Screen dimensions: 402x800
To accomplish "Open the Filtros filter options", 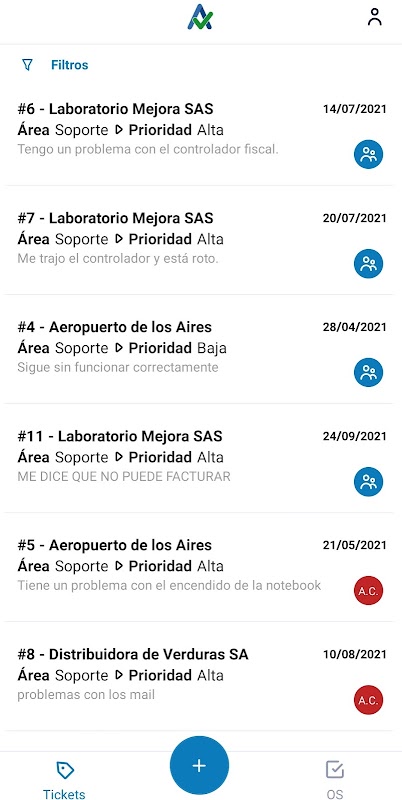I will (55, 65).
